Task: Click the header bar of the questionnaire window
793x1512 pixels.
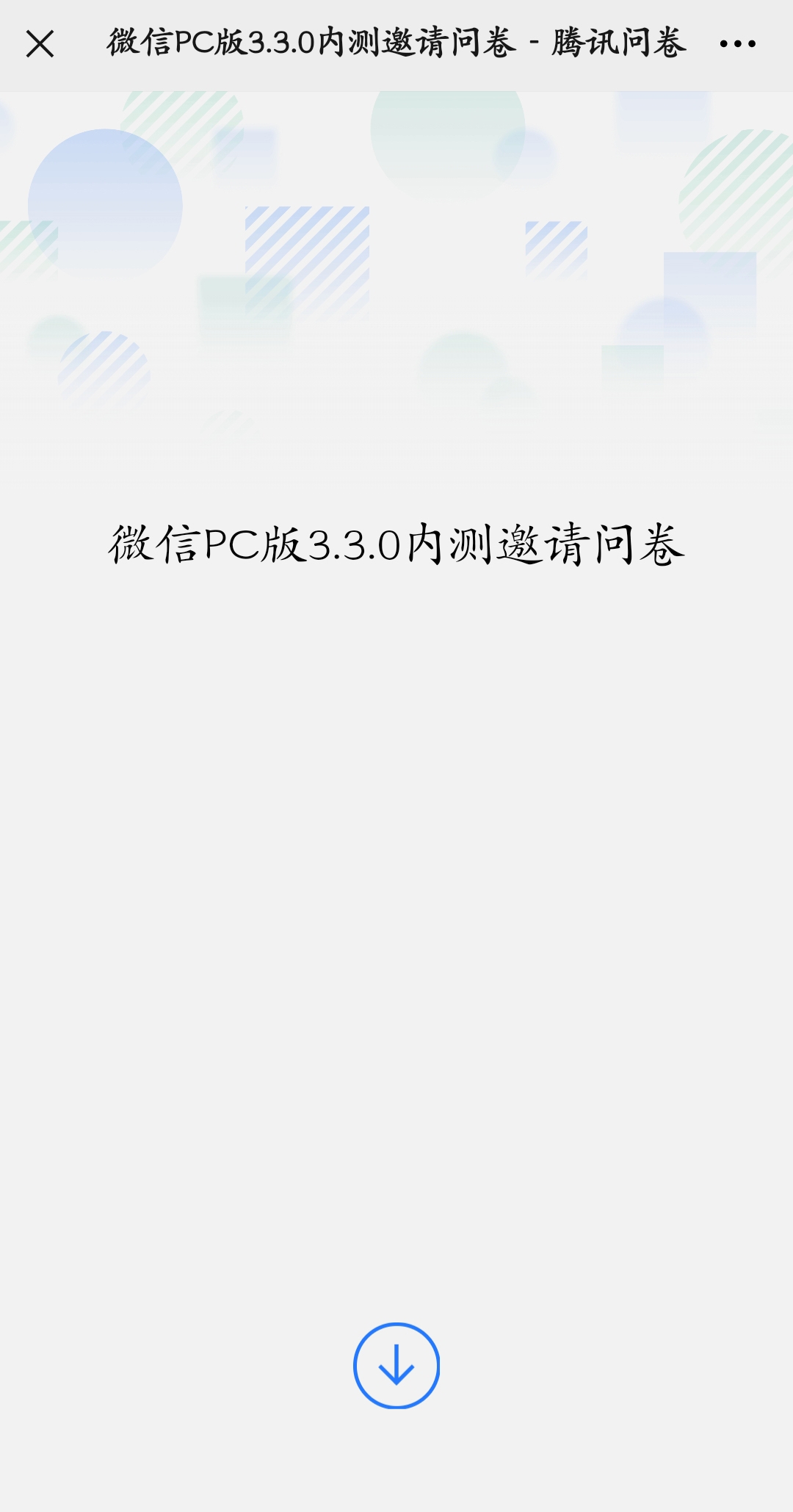Action: 396,43
